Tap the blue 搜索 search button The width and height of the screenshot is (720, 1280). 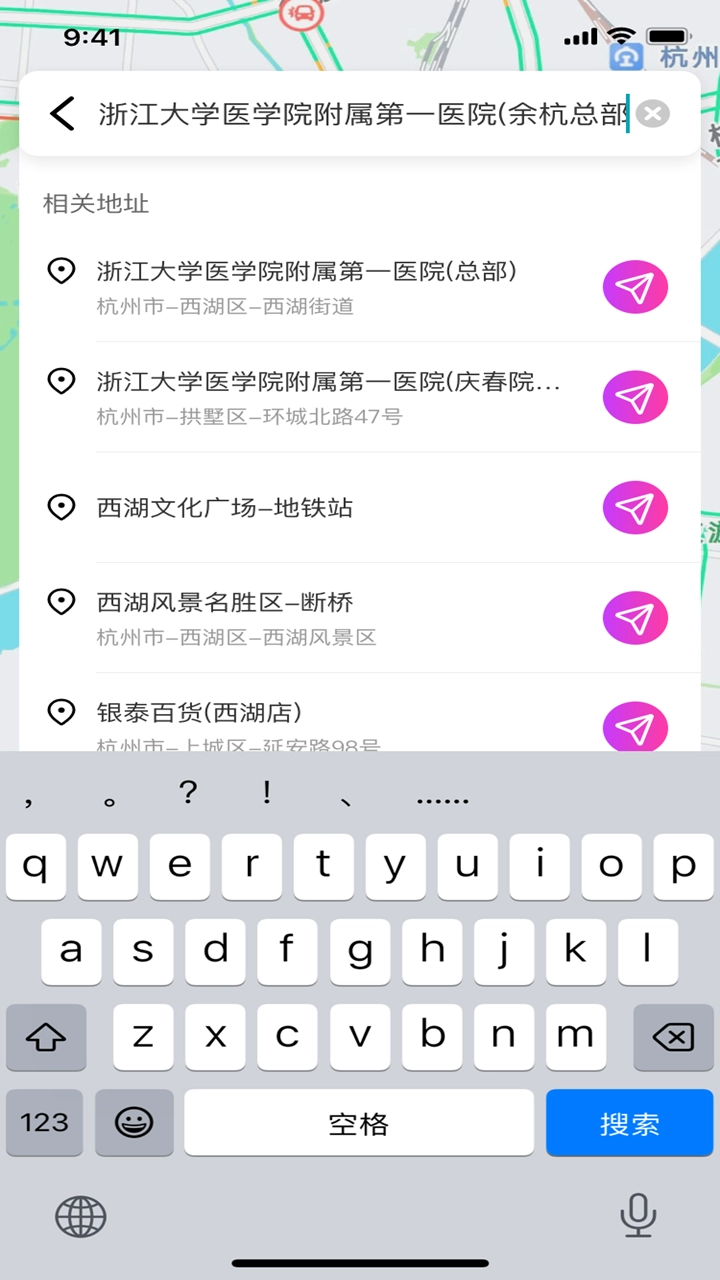(630, 1123)
